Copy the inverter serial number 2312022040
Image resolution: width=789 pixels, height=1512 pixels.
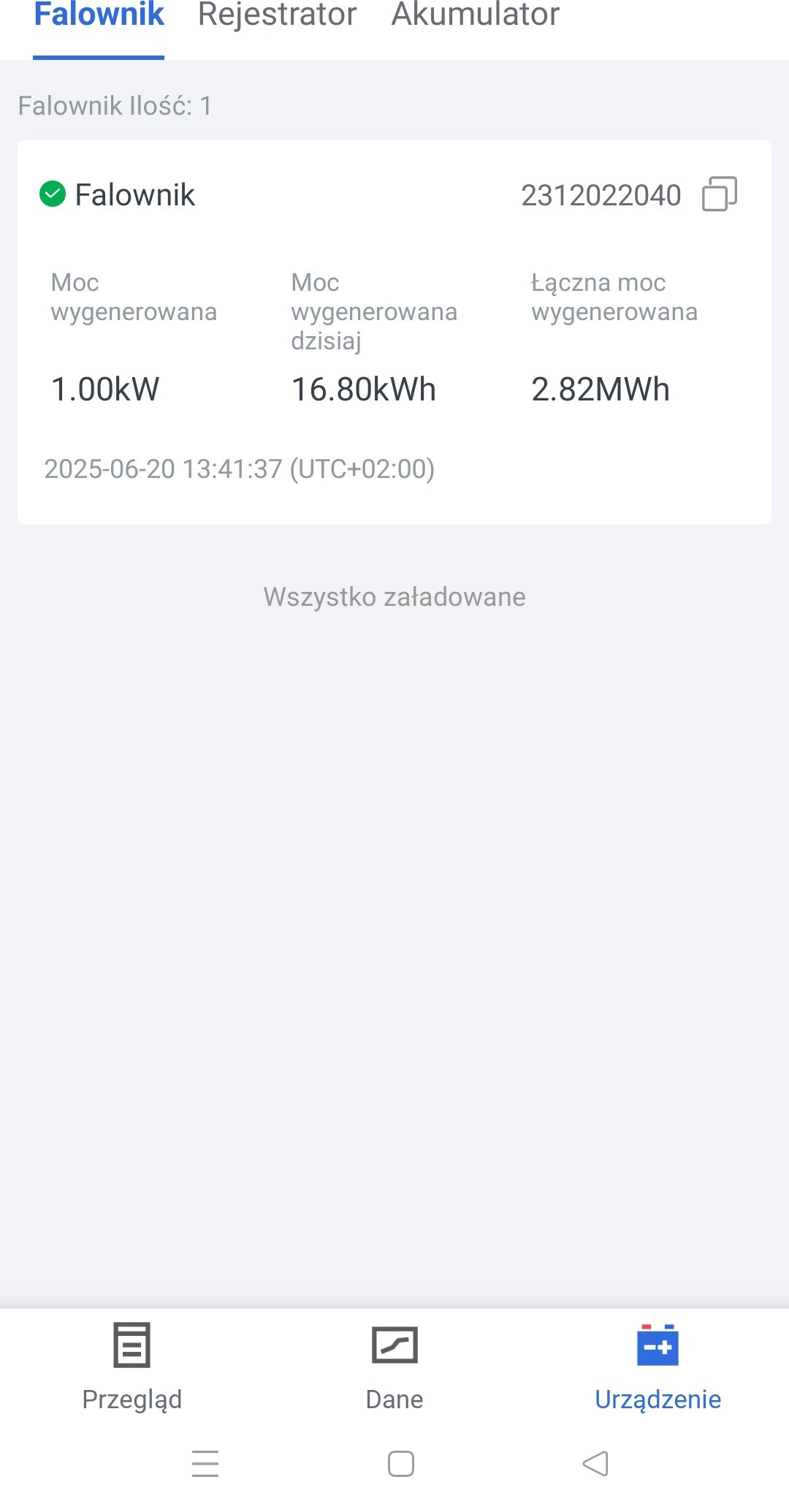(x=719, y=194)
